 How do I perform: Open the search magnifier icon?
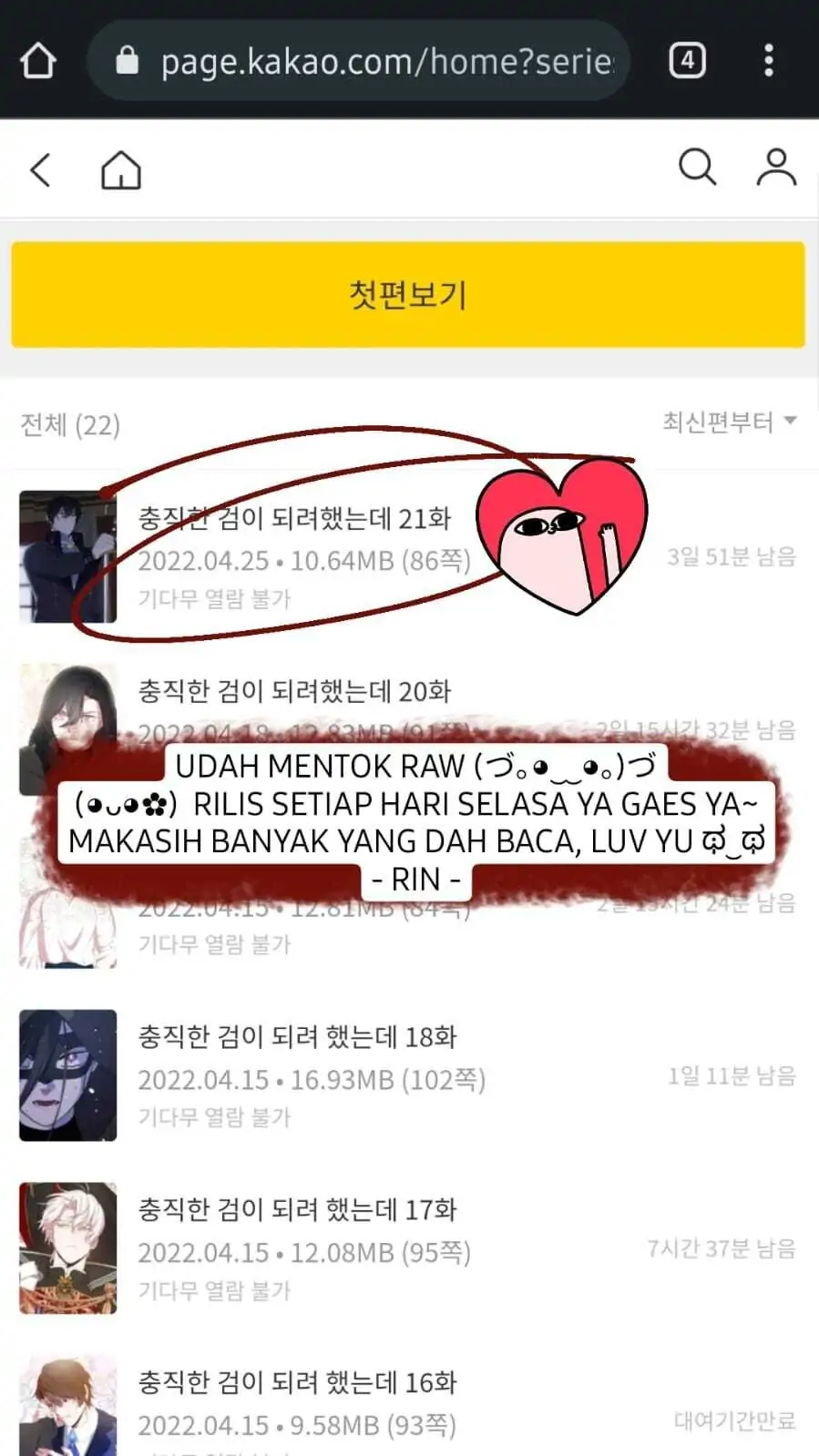(697, 168)
